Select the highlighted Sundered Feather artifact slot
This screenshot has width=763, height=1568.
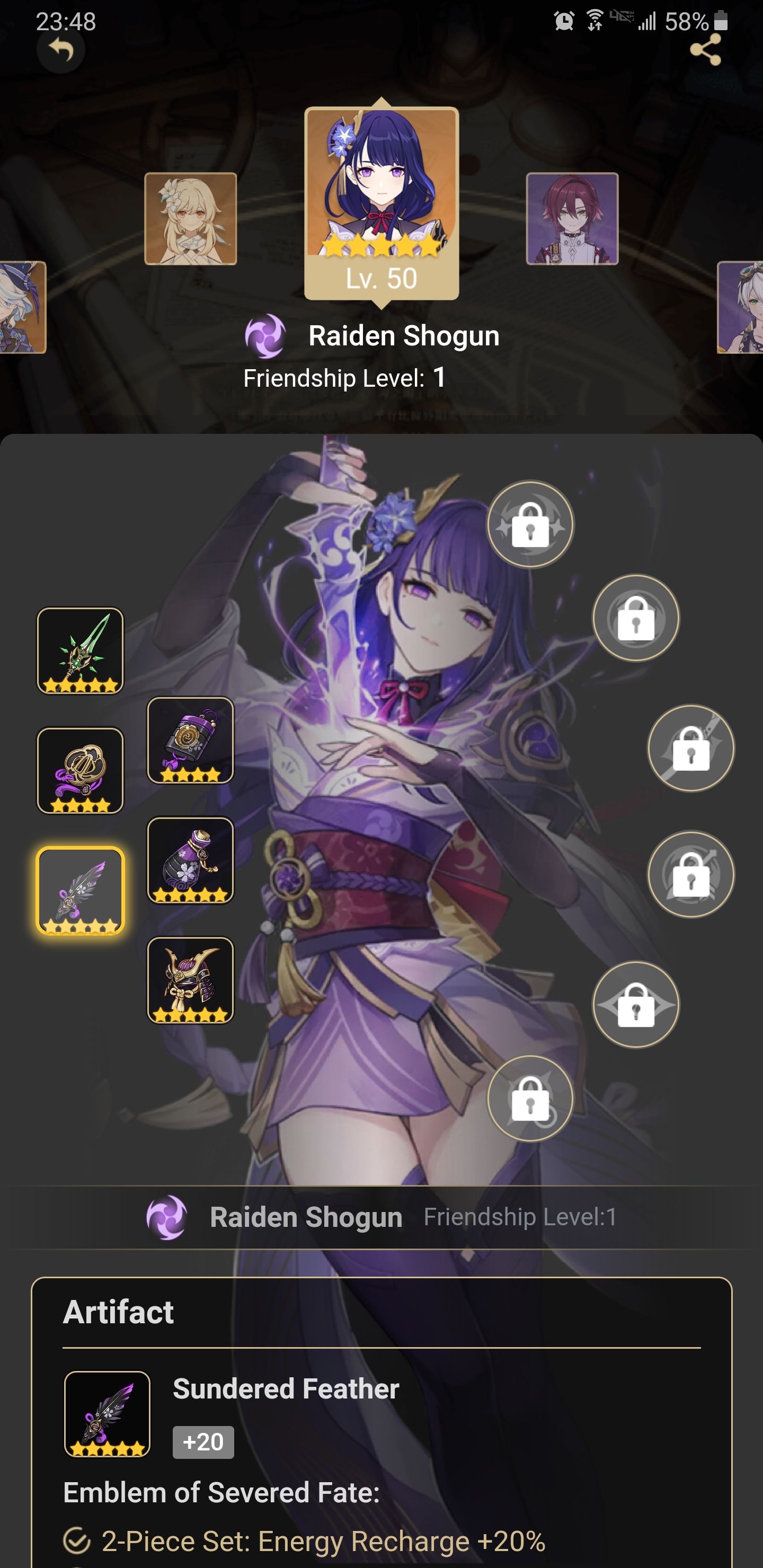(x=81, y=890)
